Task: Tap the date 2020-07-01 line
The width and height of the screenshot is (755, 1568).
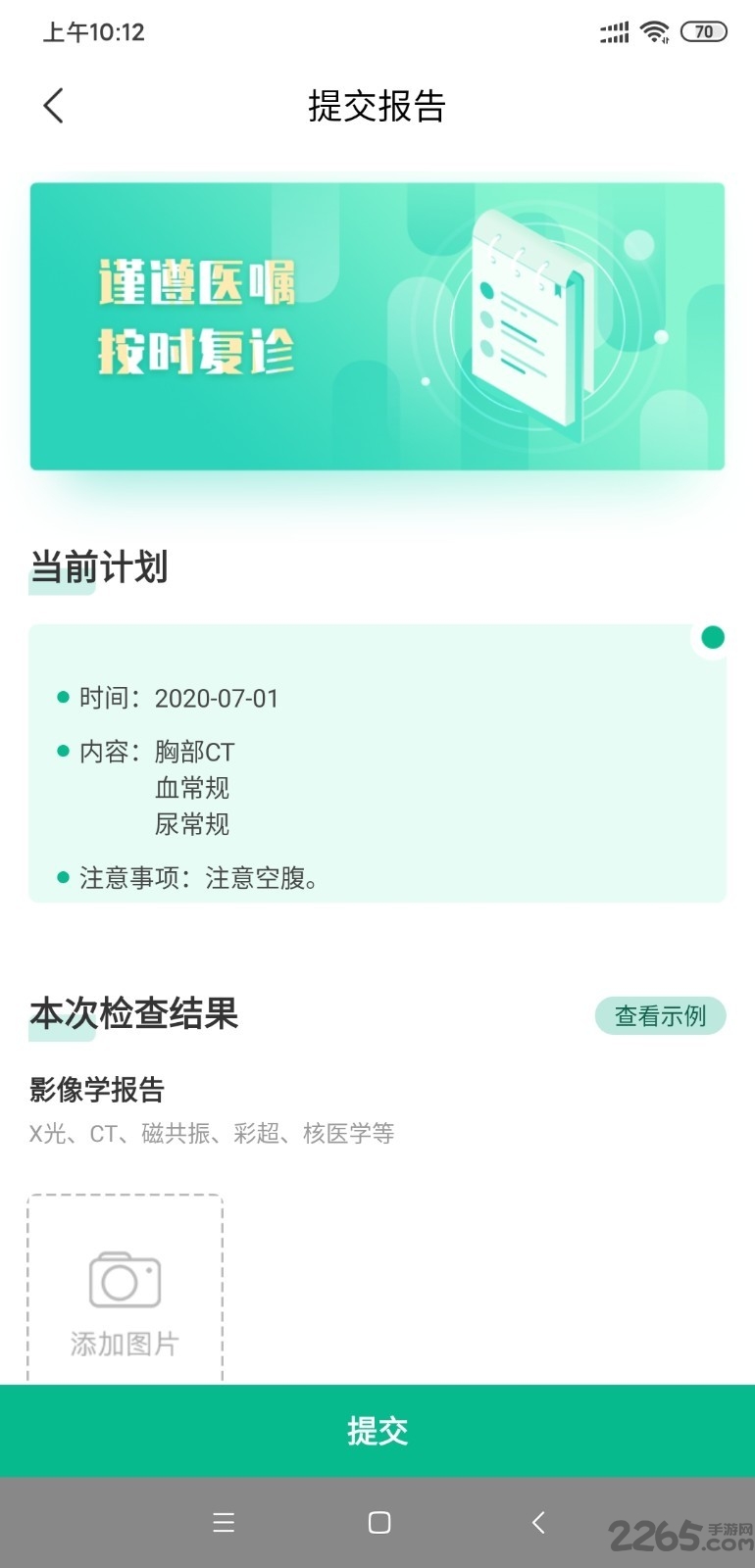Action: (x=179, y=698)
